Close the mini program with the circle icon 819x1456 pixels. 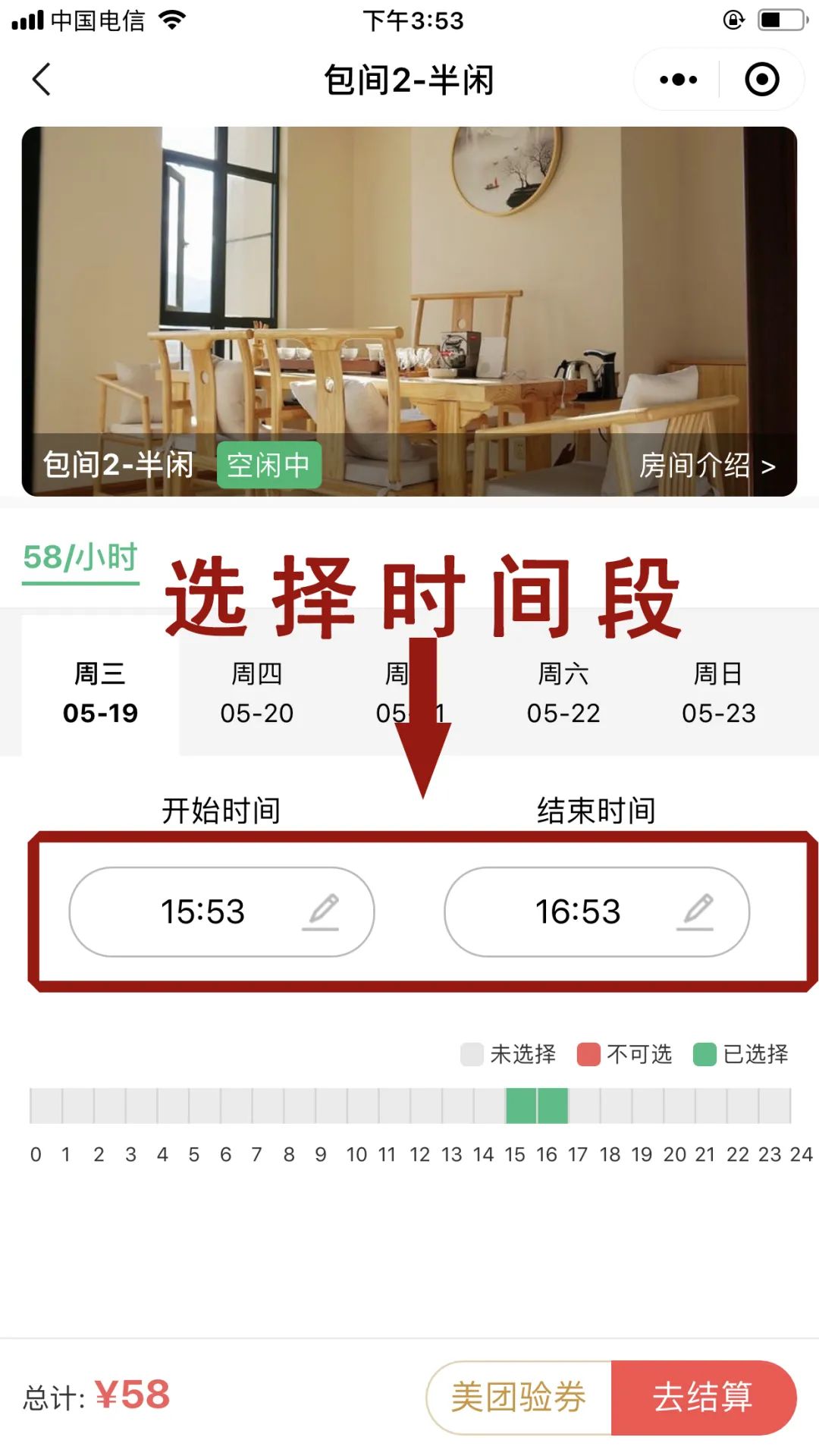coord(761,80)
